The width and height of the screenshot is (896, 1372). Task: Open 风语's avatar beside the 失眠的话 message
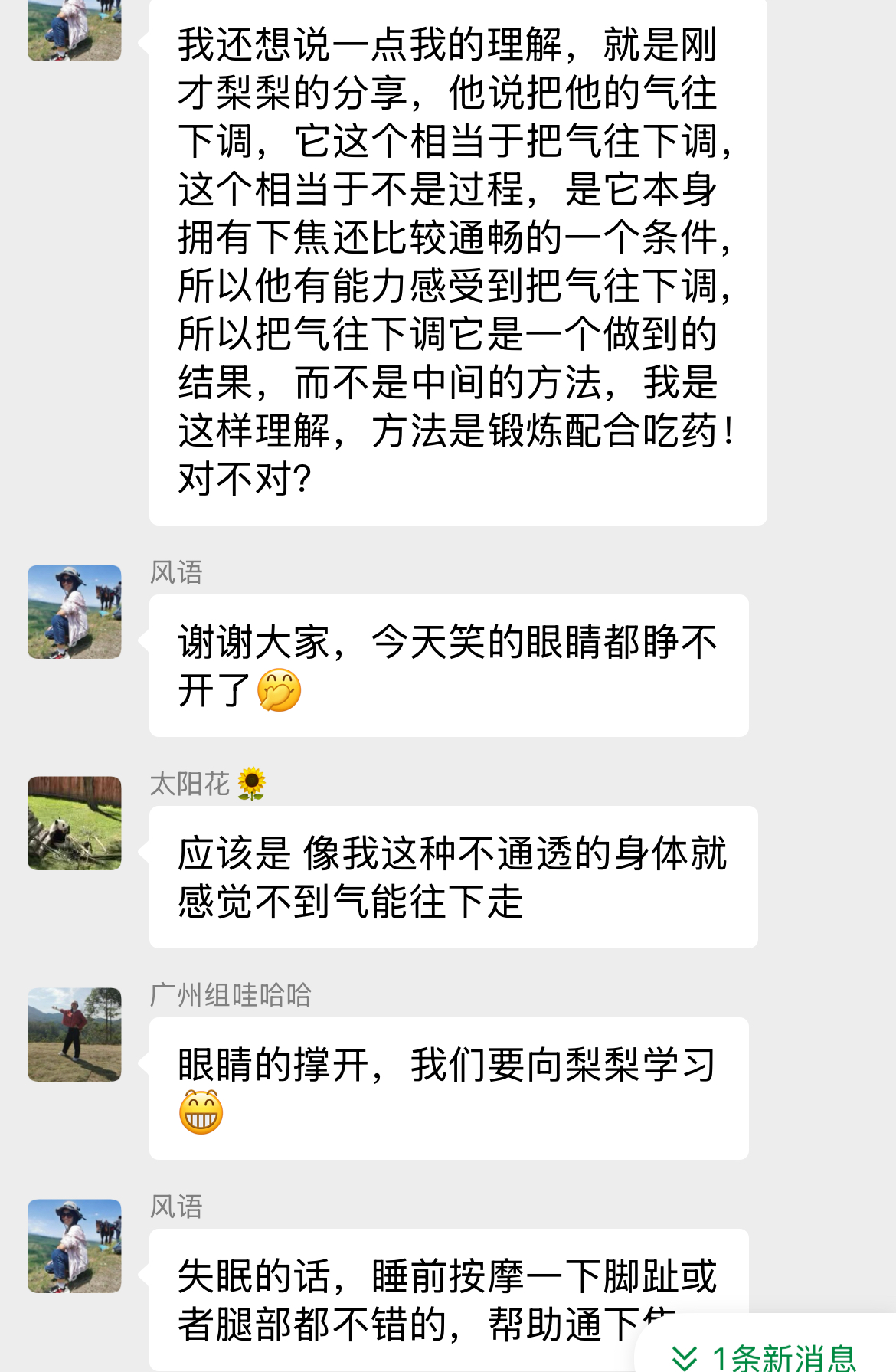pyautogui.click(x=74, y=1246)
